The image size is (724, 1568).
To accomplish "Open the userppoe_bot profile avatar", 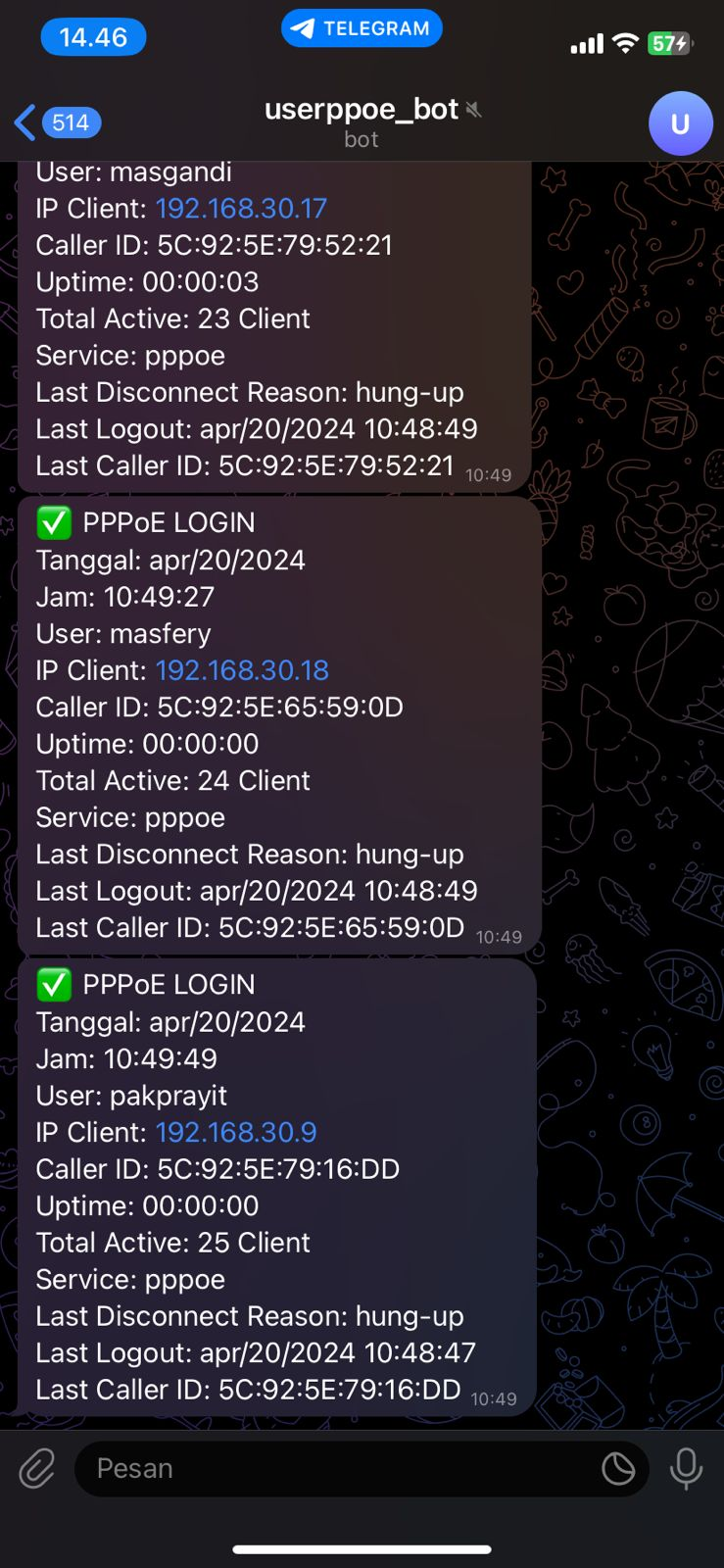I will pos(679,123).
